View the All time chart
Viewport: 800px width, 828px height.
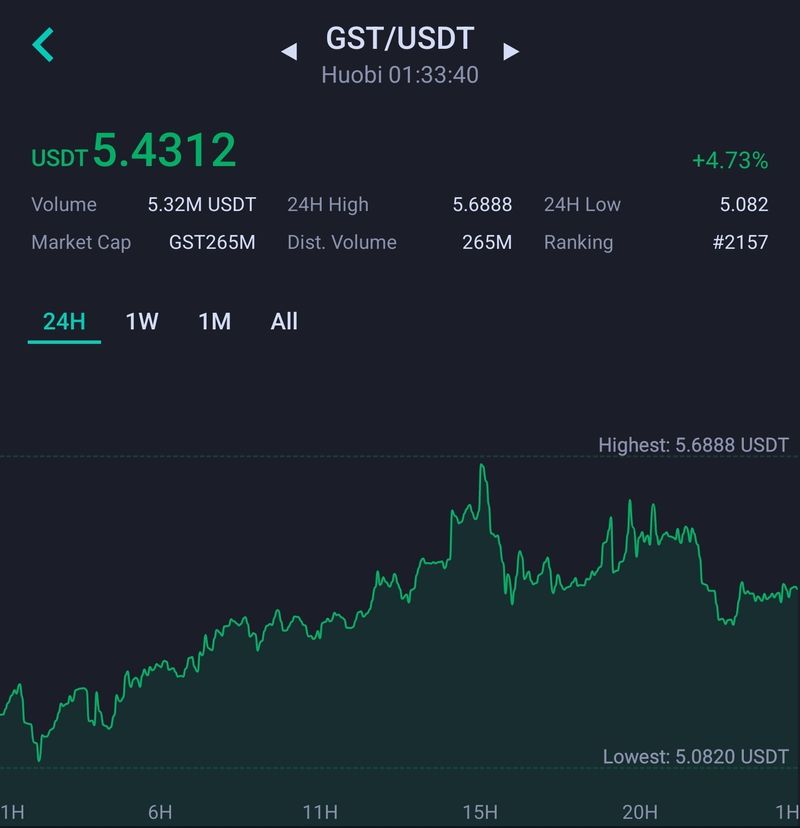coord(284,321)
